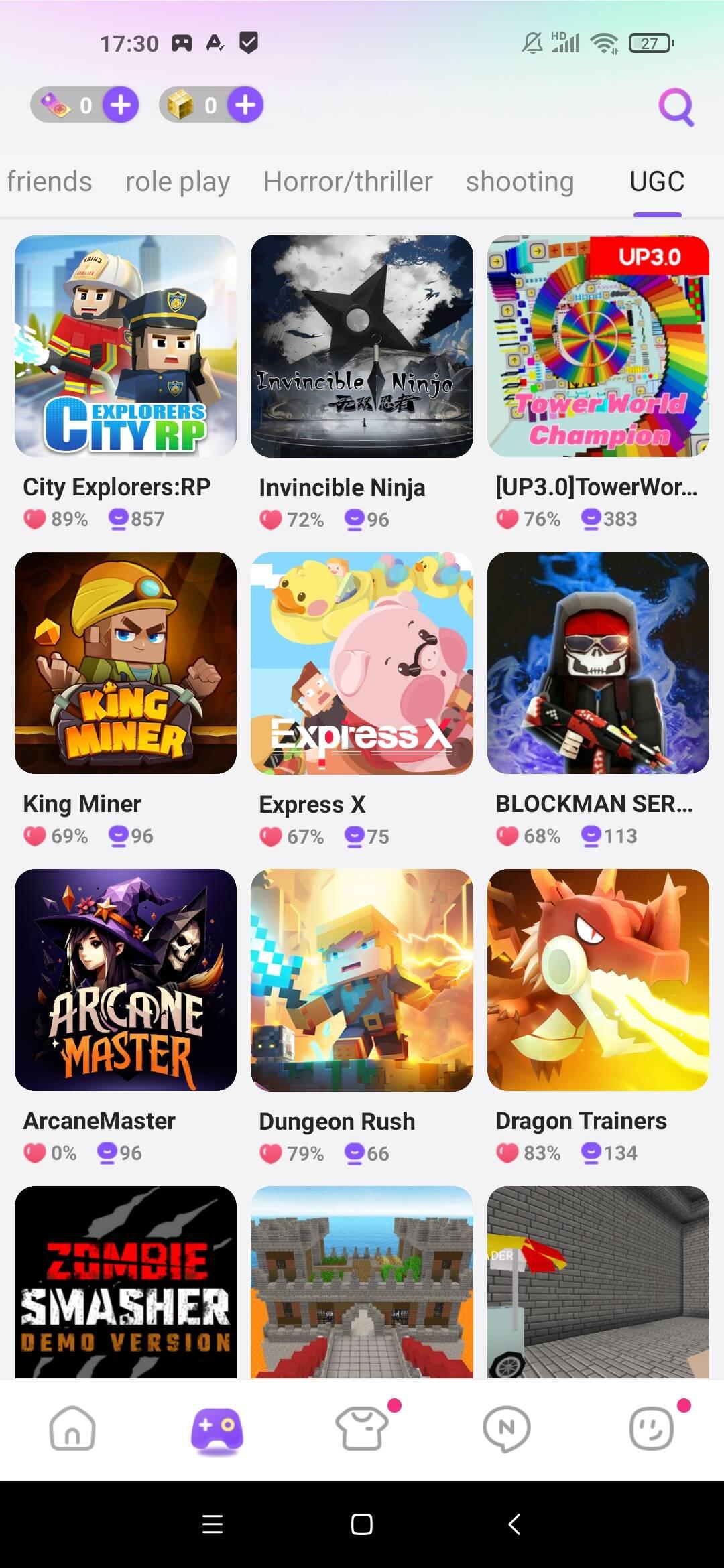Open the Zombie Smasher demo game

[x=125, y=1281]
